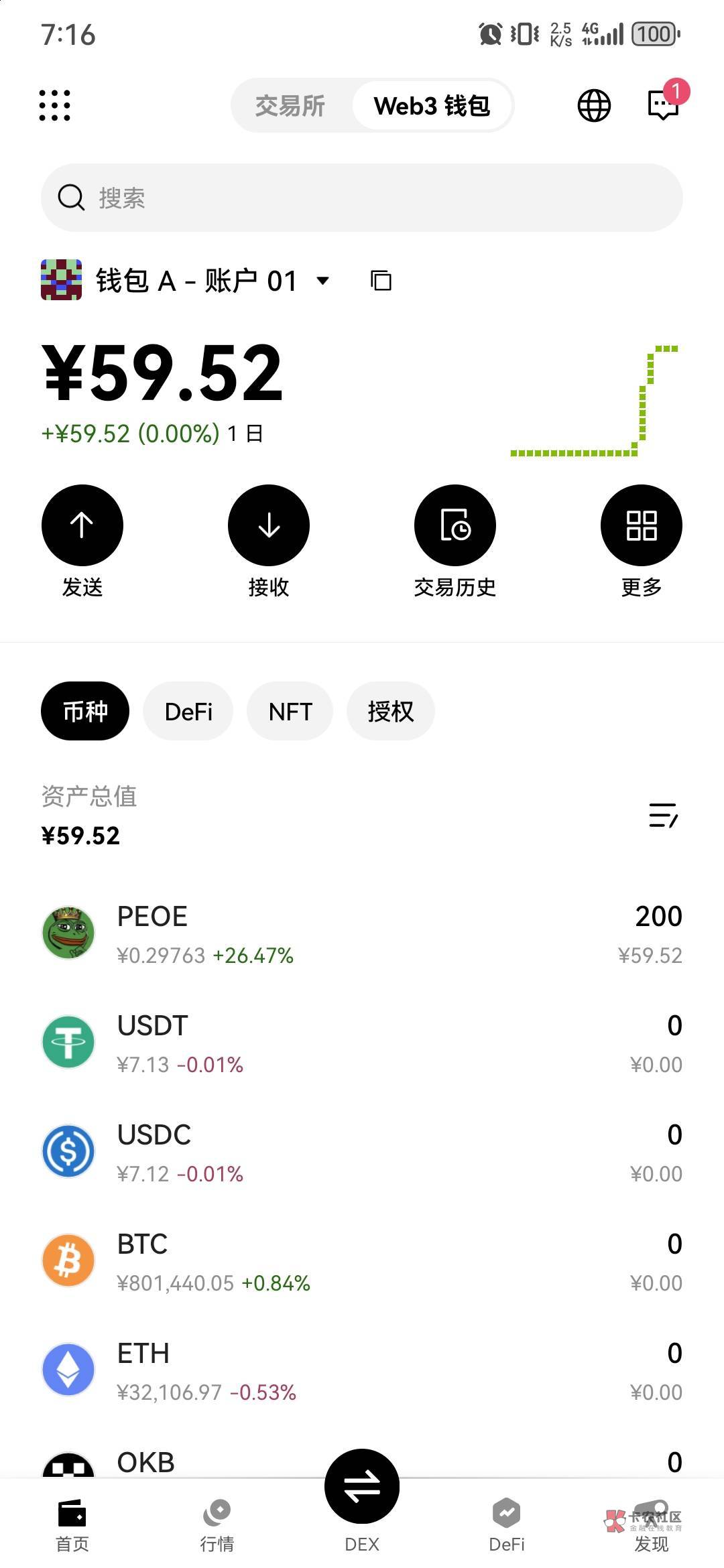
Task: Open the 更多 more options
Action: pos(641,525)
